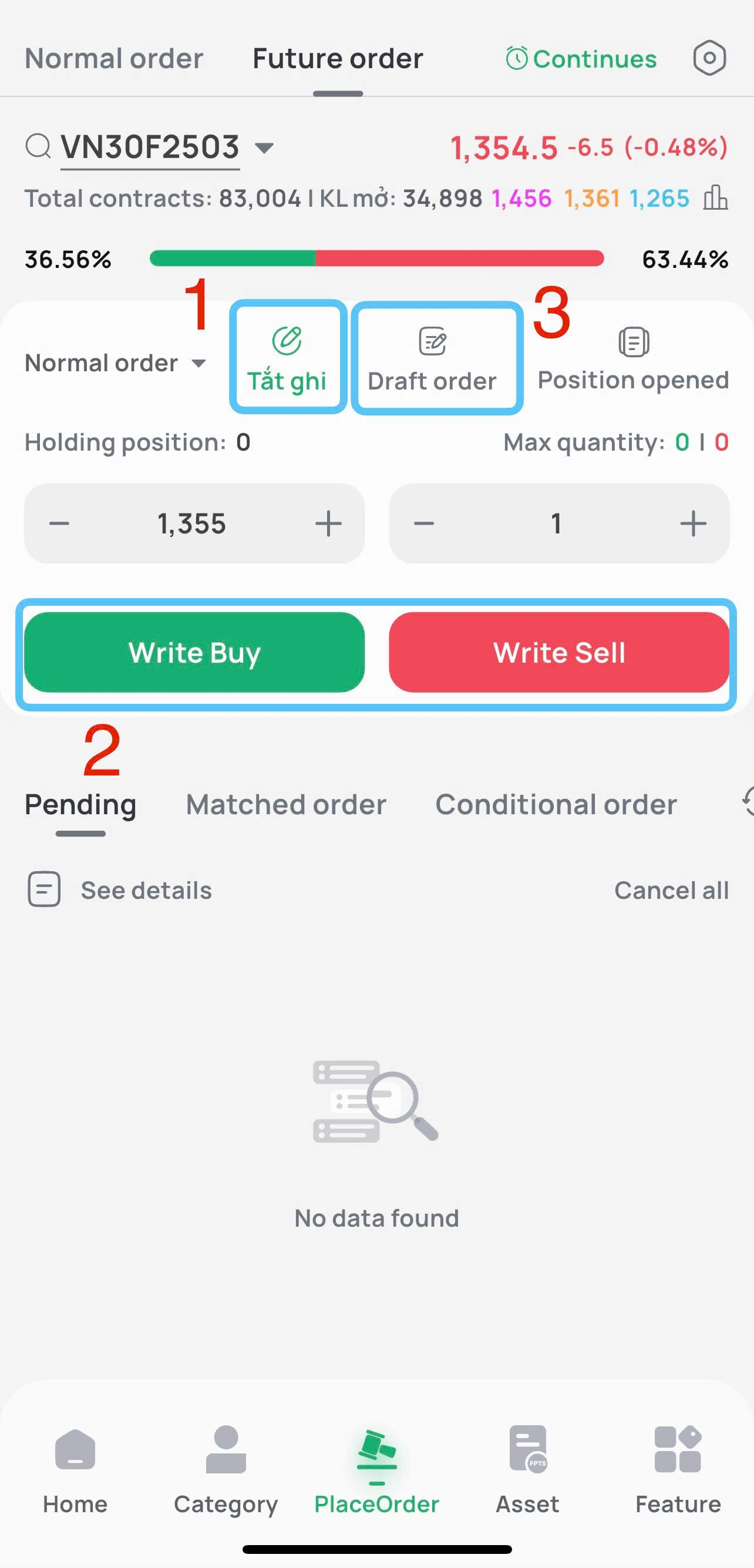Switch to the top Normal order tab
Image resolution: width=754 pixels, height=1568 pixels.
[x=114, y=58]
